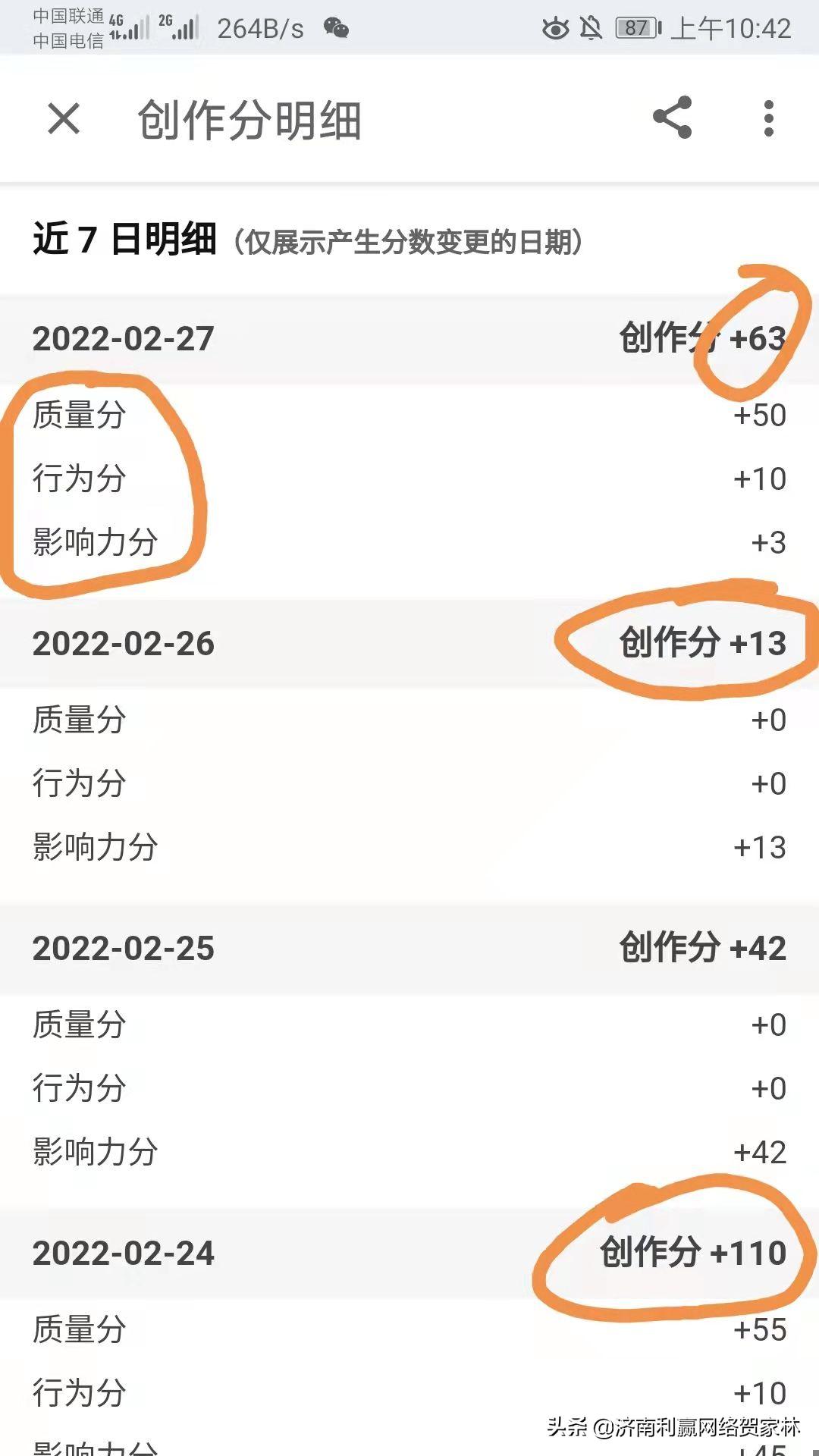819x1456 pixels.
Task: Open the three-dot overflow menu
Action: [768, 119]
